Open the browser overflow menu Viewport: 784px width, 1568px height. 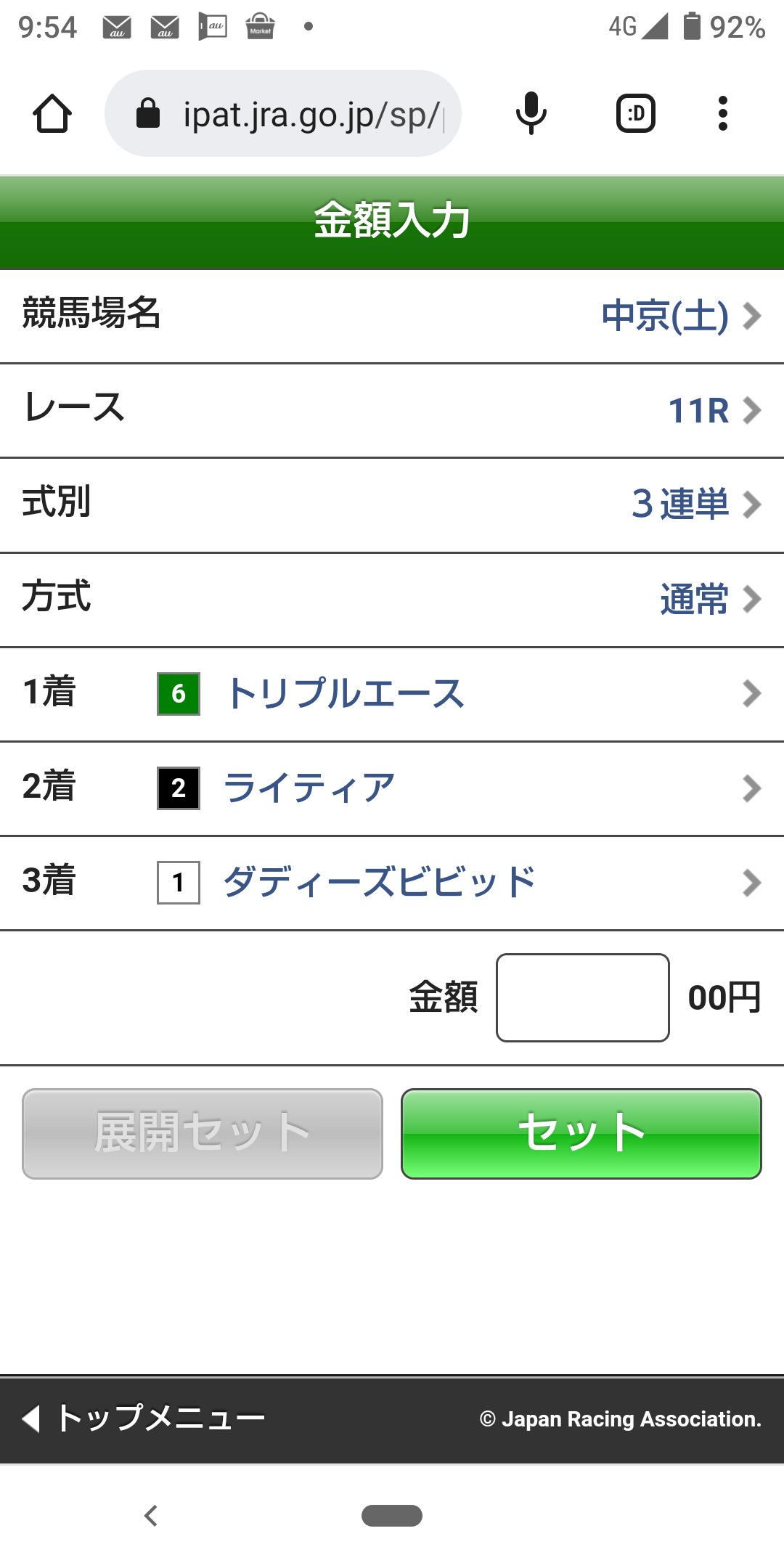pyautogui.click(x=722, y=114)
